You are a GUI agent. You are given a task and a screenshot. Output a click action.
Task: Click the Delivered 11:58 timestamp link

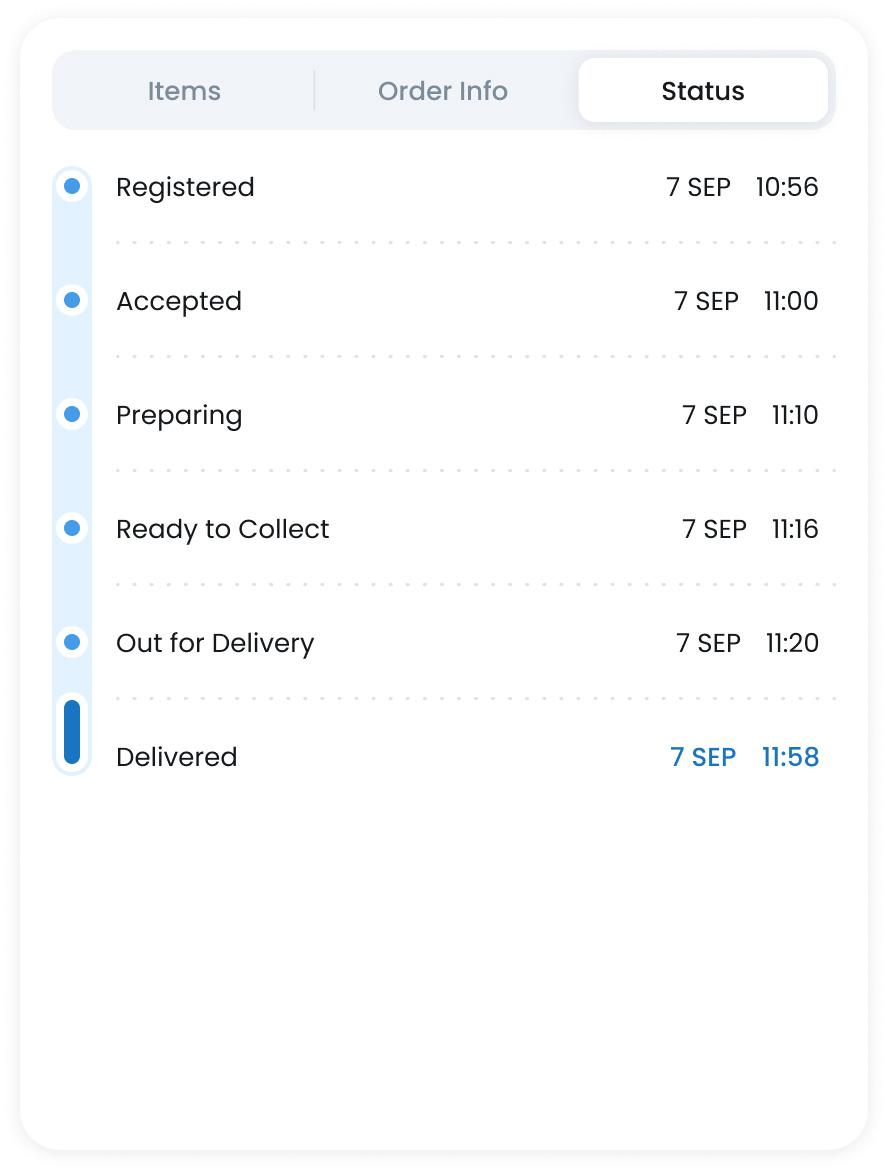[790, 757]
